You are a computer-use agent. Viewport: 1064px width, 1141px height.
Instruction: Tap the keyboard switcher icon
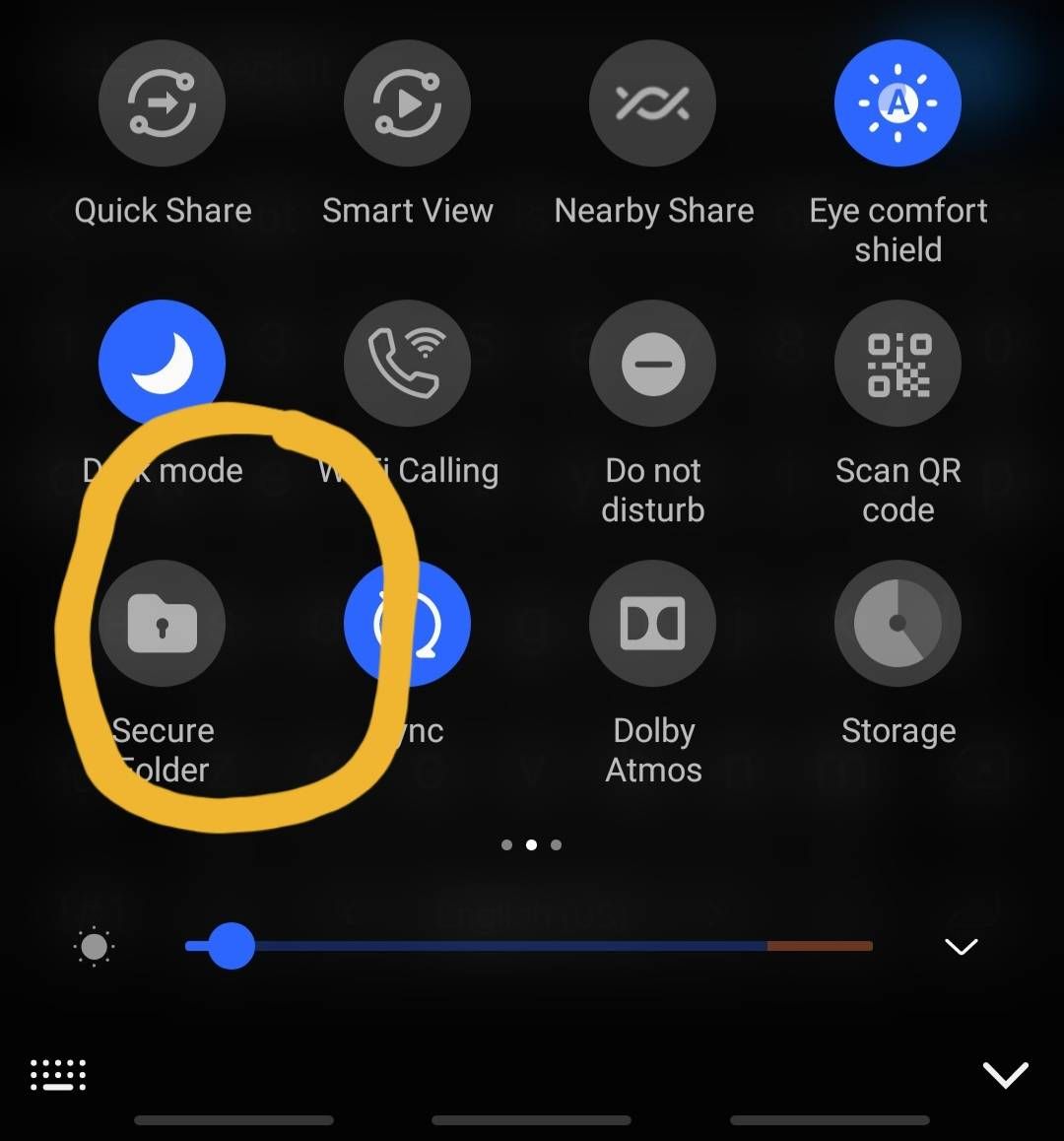[x=58, y=1074]
